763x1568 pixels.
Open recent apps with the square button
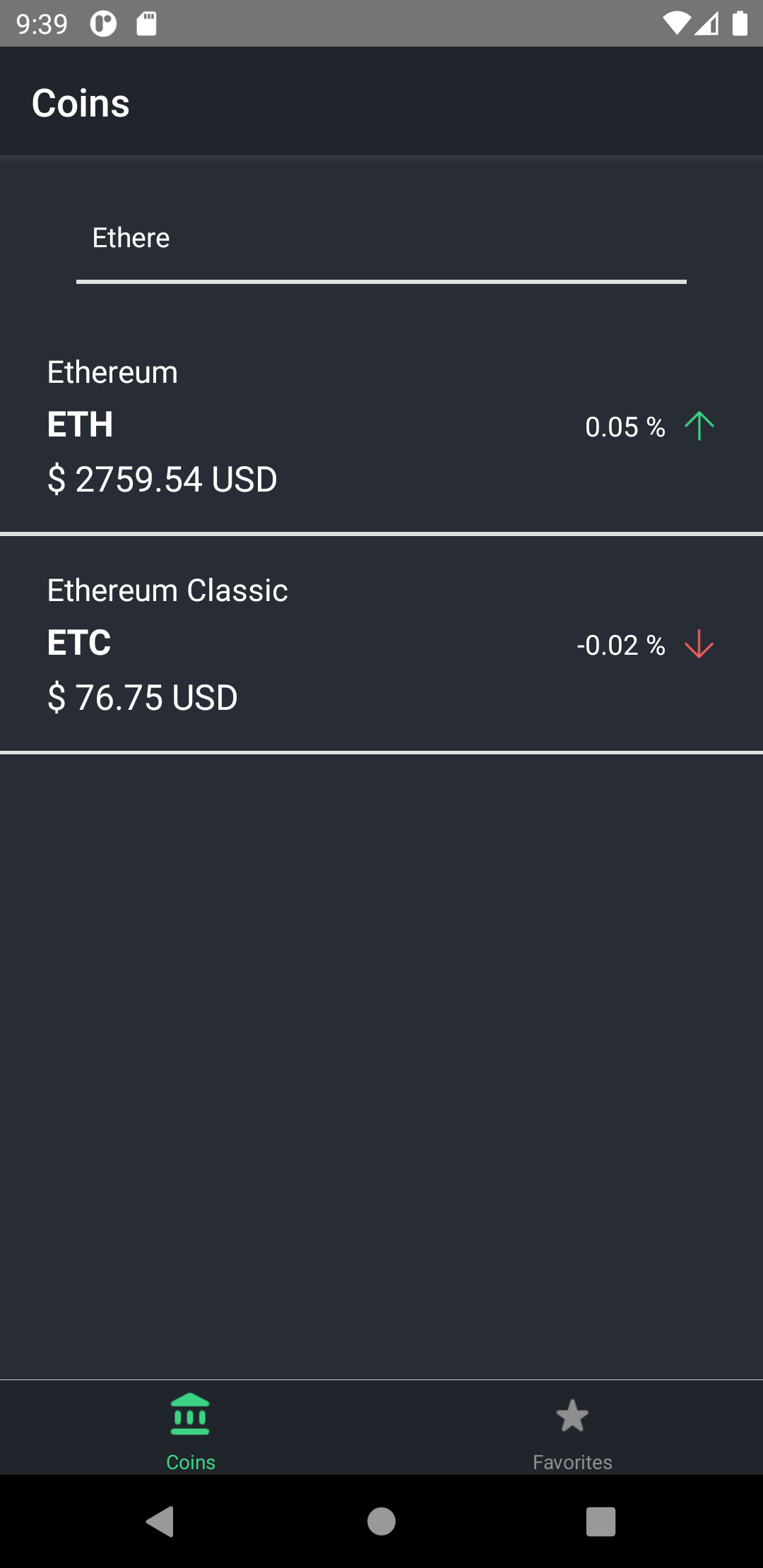[600, 1524]
